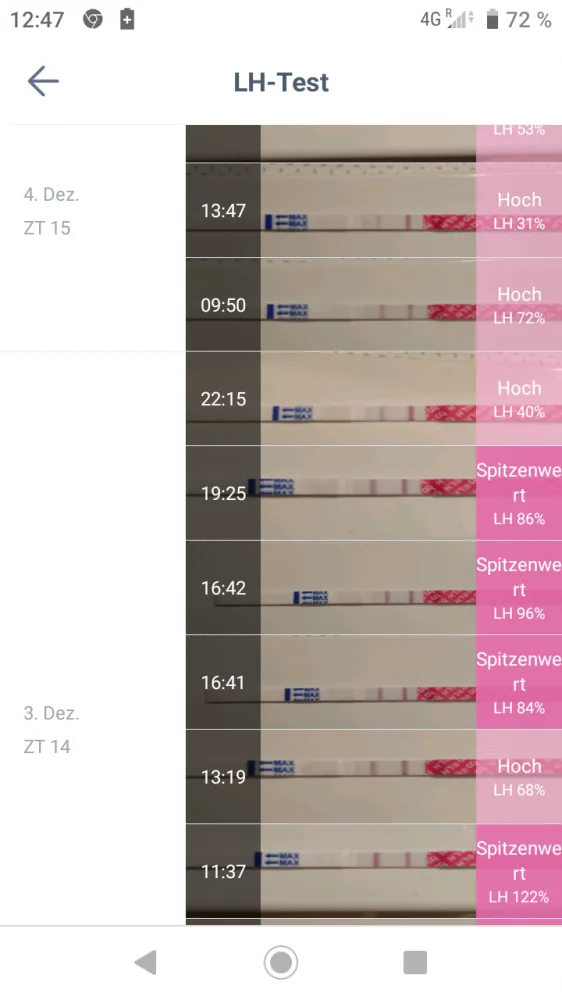Viewport: 562px width, 1000px height.
Task: Open the 16:41 LH test entry
Action: [374, 682]
